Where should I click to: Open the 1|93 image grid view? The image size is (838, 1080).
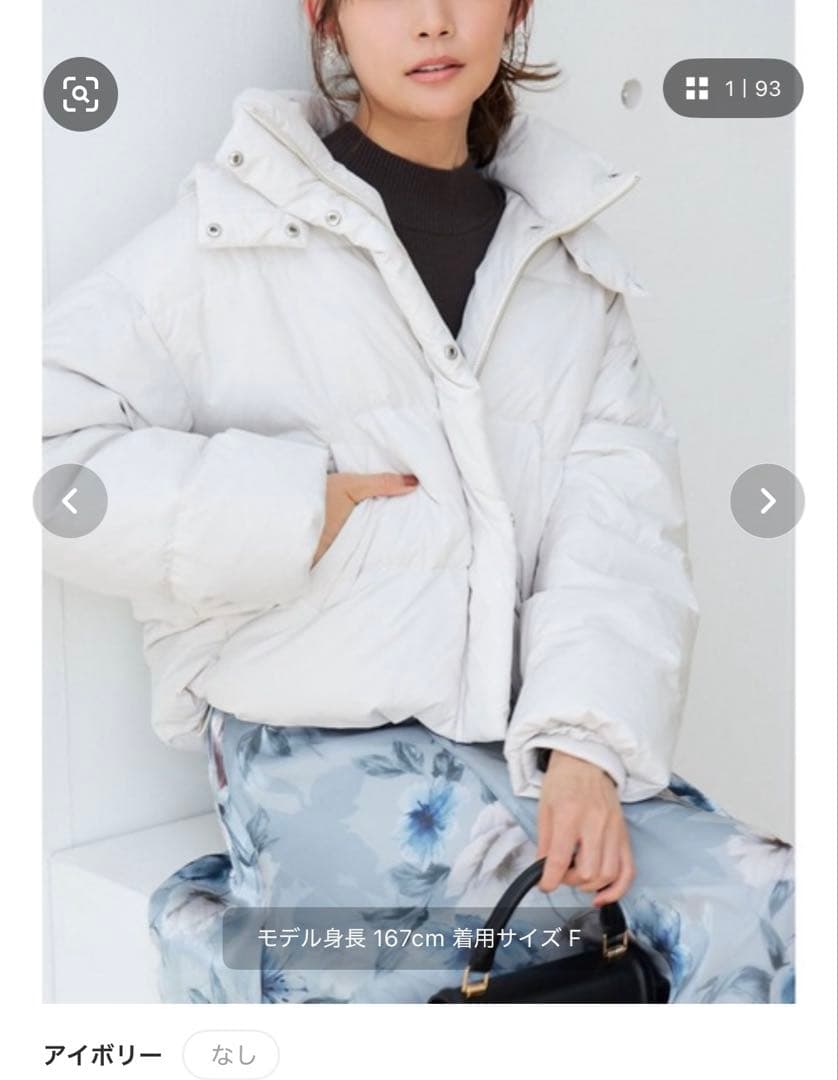(733, 88)
